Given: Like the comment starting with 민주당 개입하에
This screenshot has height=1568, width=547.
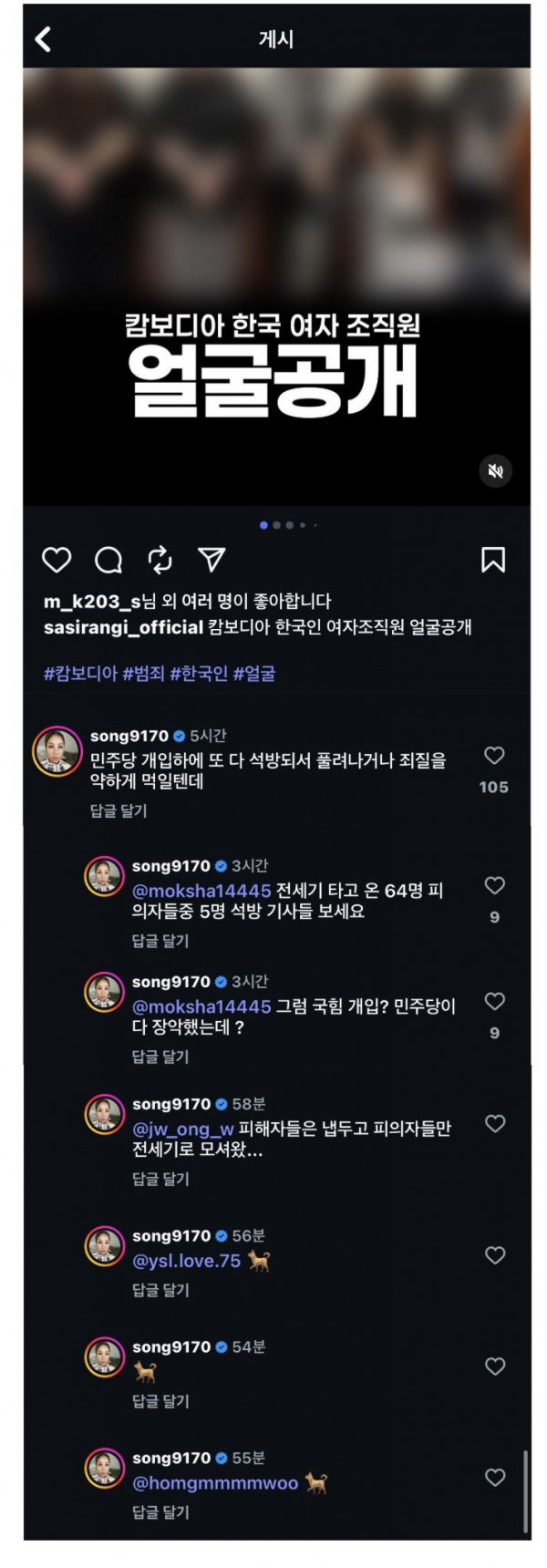Looking at the screenshot, I should pos(494,756).
